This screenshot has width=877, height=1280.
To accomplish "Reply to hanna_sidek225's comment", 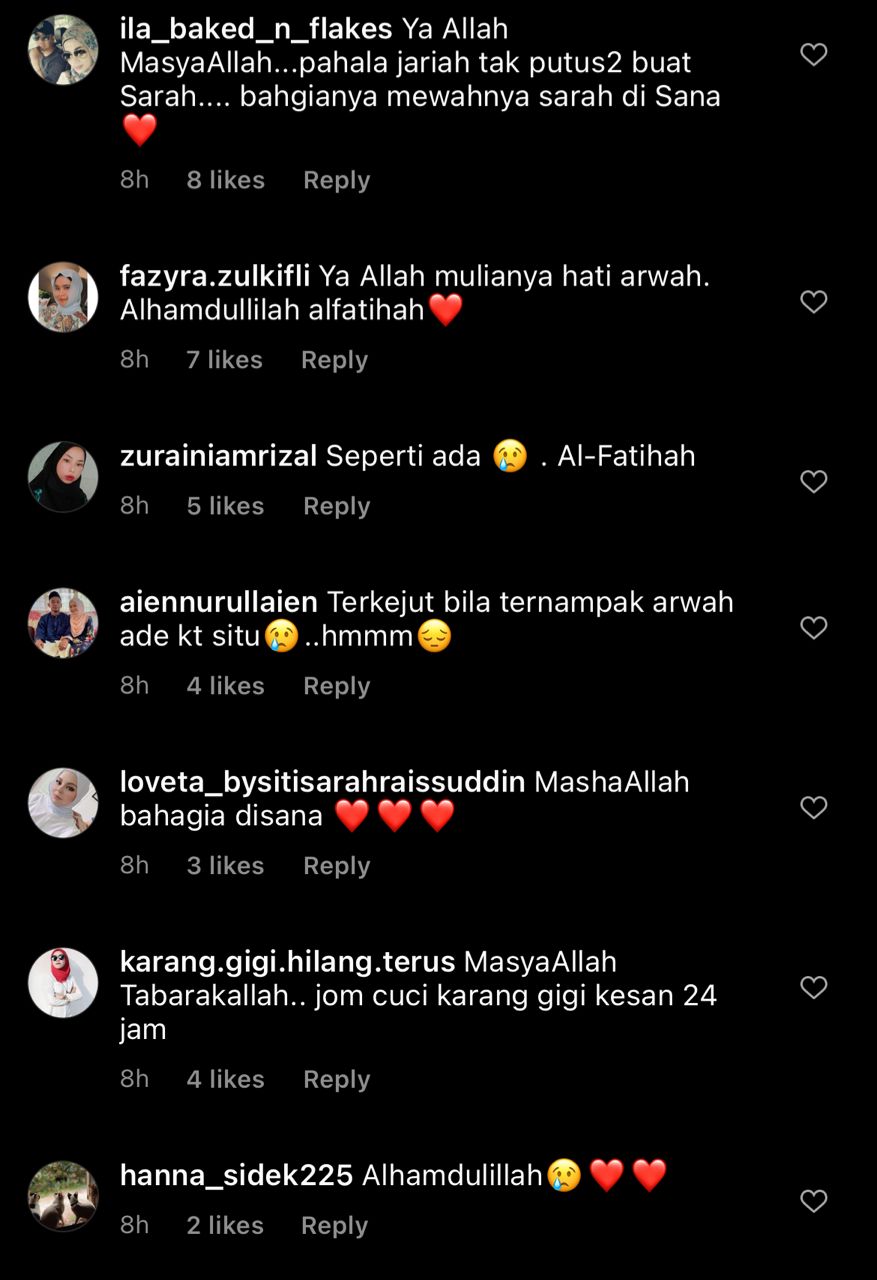I will coord(334,1225).
